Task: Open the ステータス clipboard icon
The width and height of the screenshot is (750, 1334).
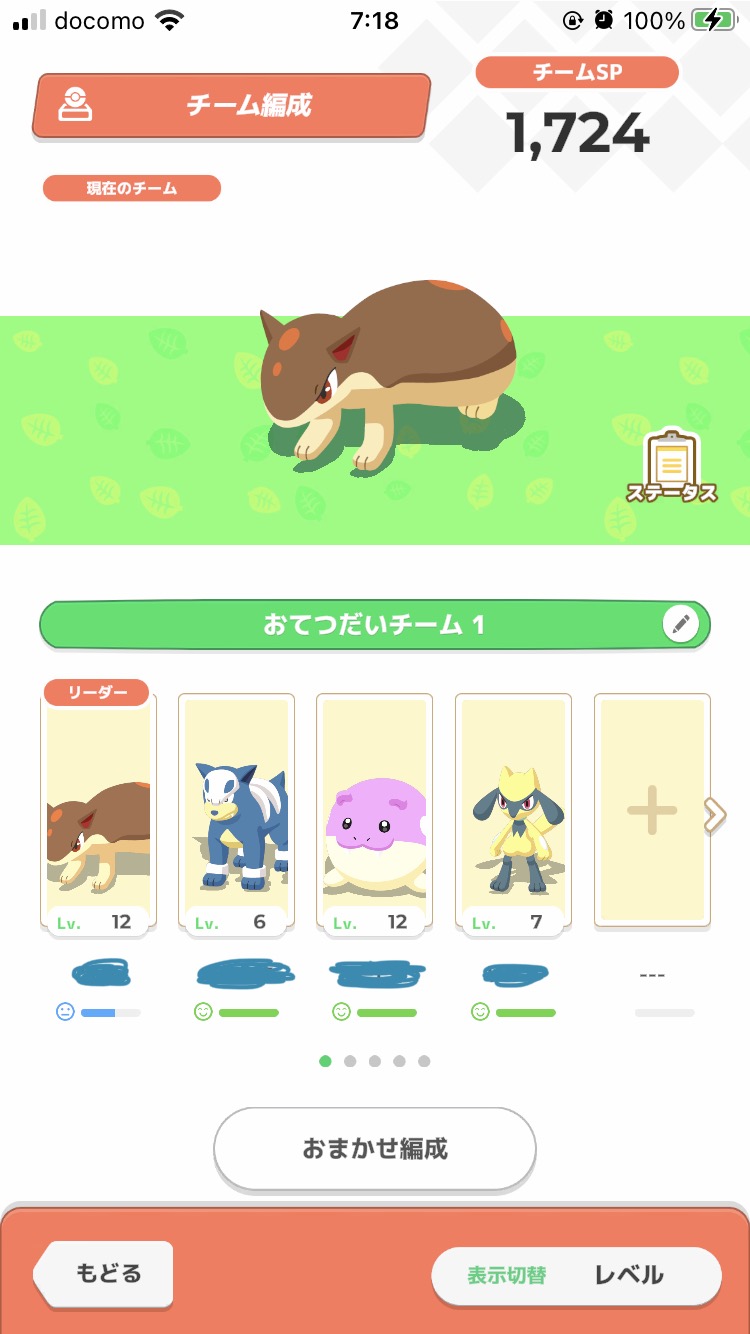Action: click(671, 466)
